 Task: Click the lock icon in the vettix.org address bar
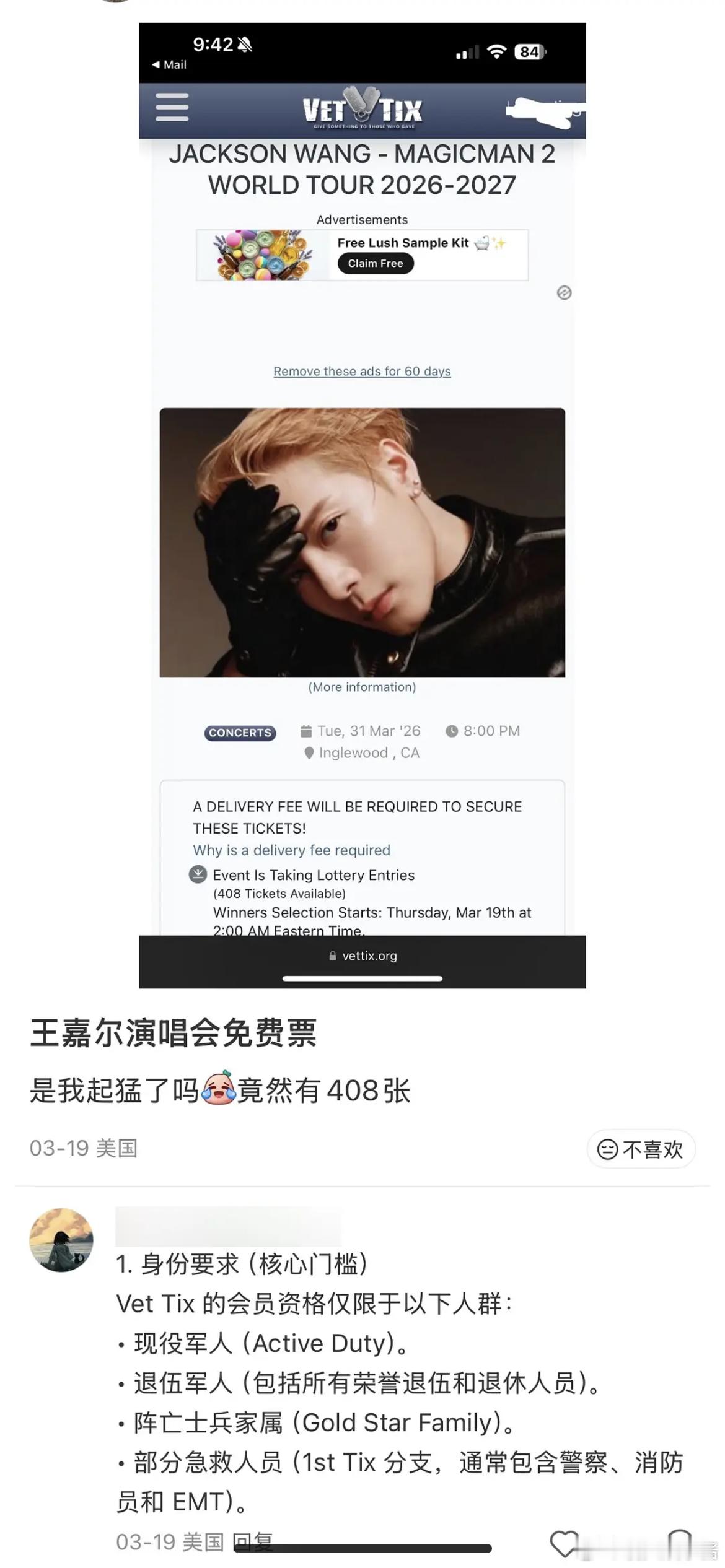pos(335,956)
